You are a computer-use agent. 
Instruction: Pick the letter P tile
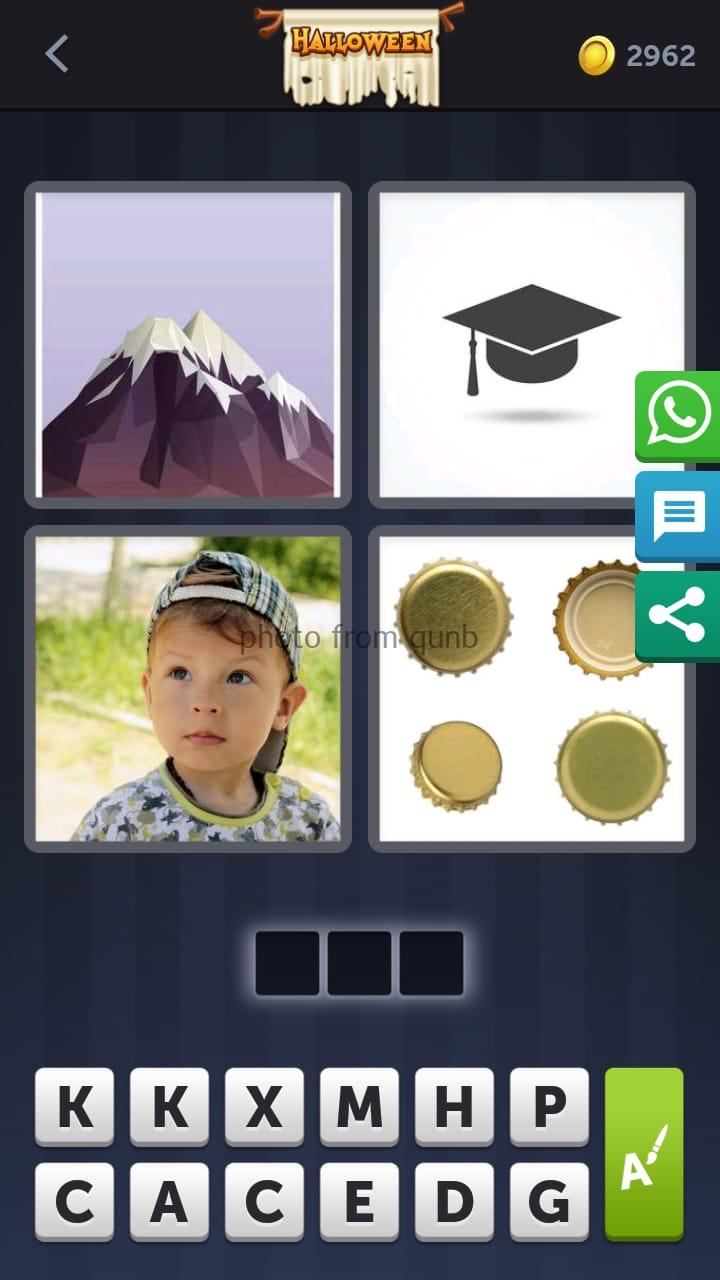click(549, 1106)
